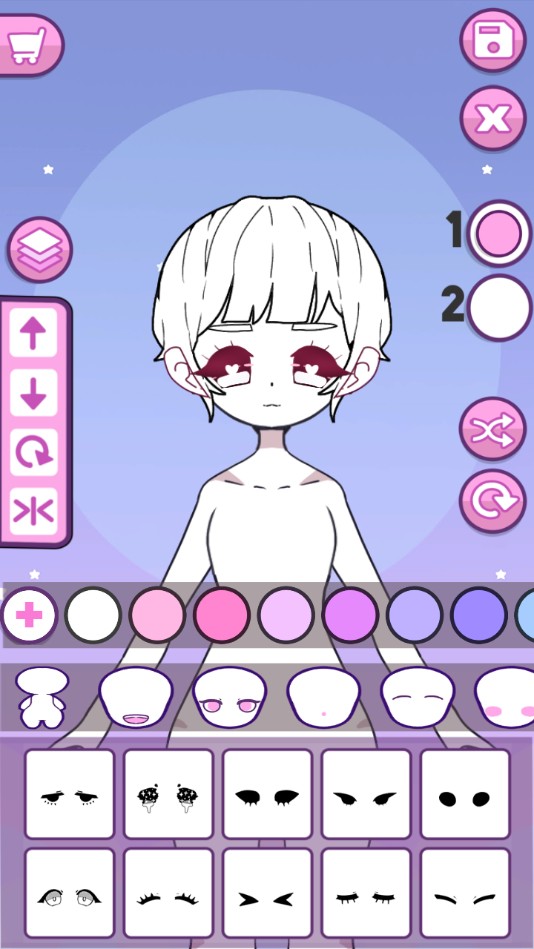Close the editor with the X button

tap(493, 118)
